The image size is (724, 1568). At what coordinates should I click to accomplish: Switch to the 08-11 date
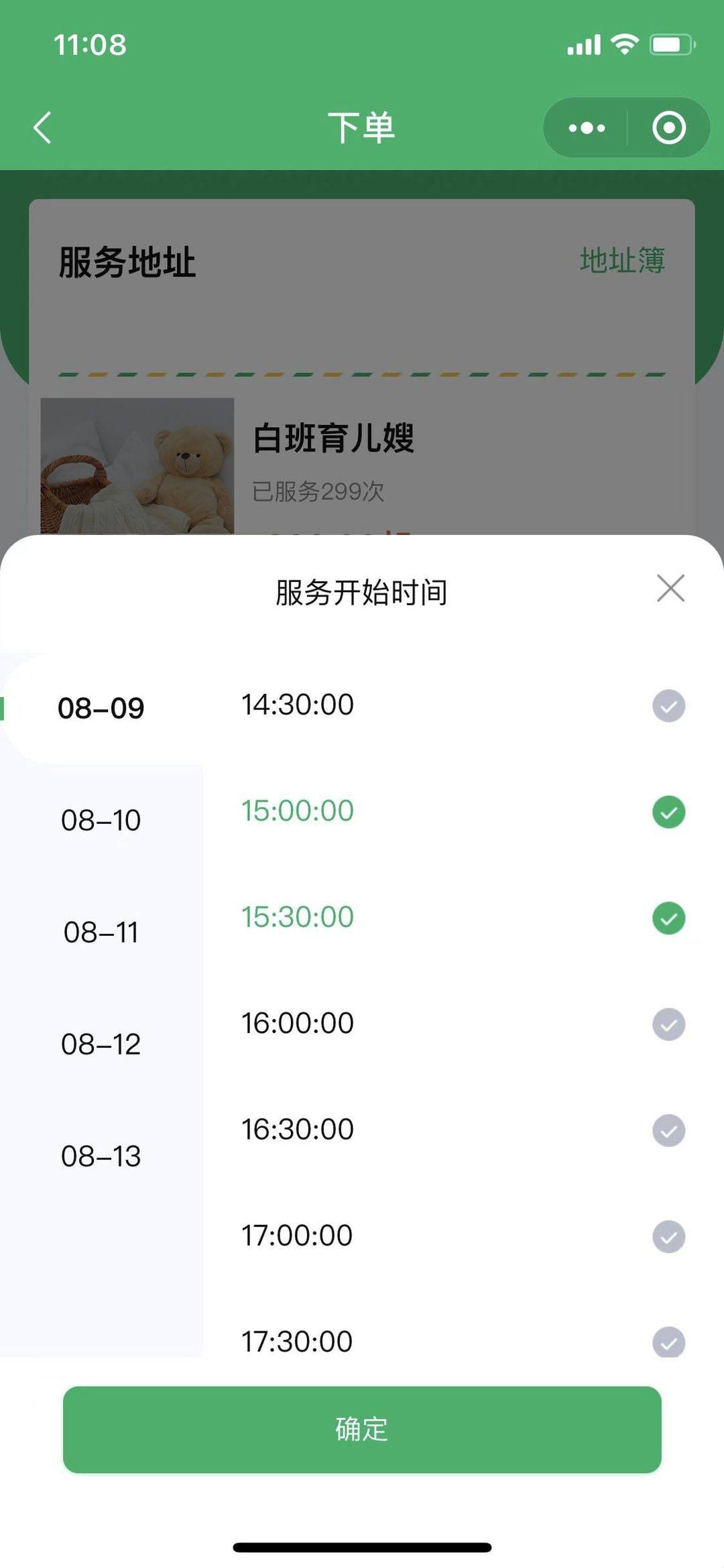tap(101, 932)
